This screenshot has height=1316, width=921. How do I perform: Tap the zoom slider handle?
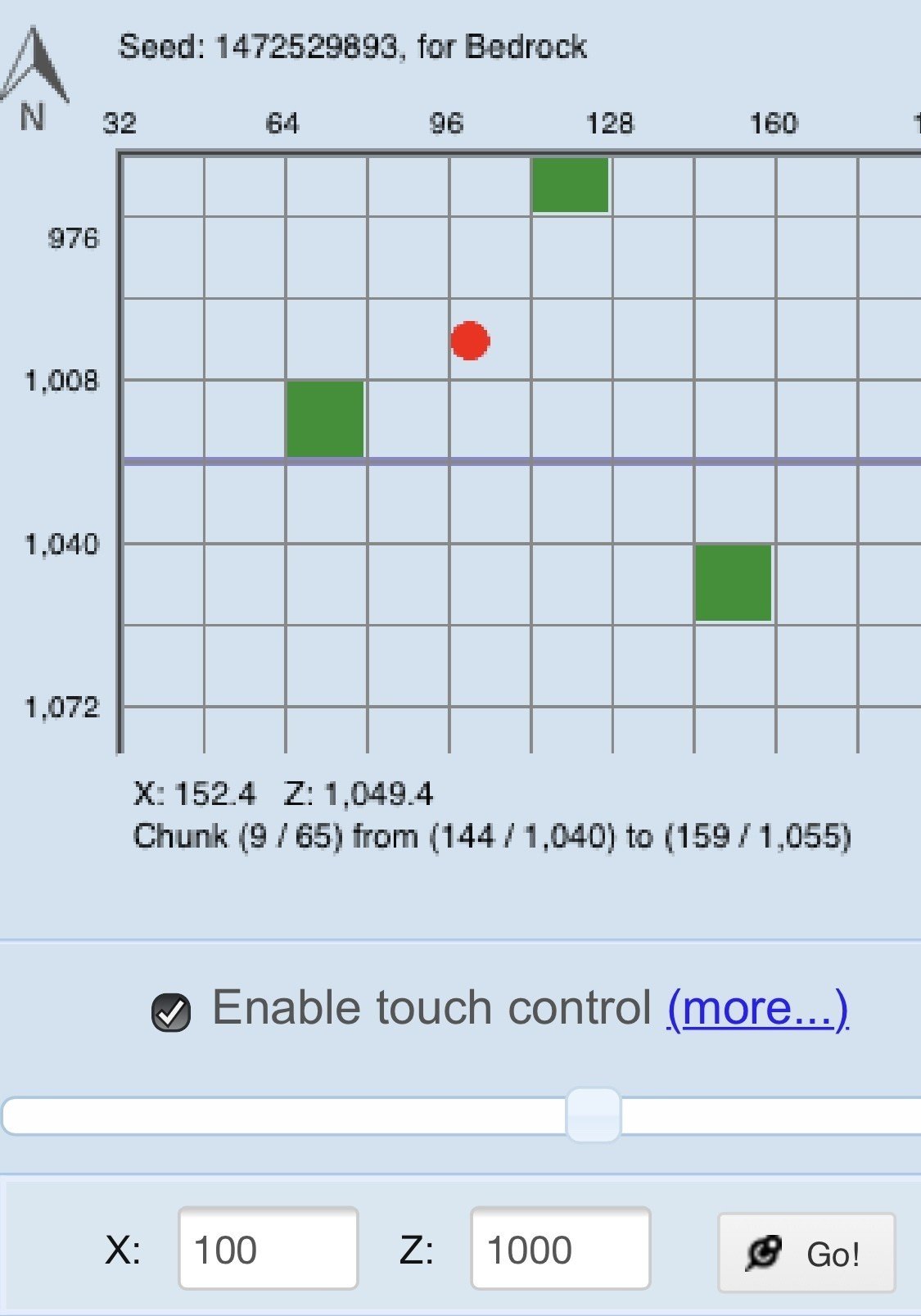click(593, 1115)
